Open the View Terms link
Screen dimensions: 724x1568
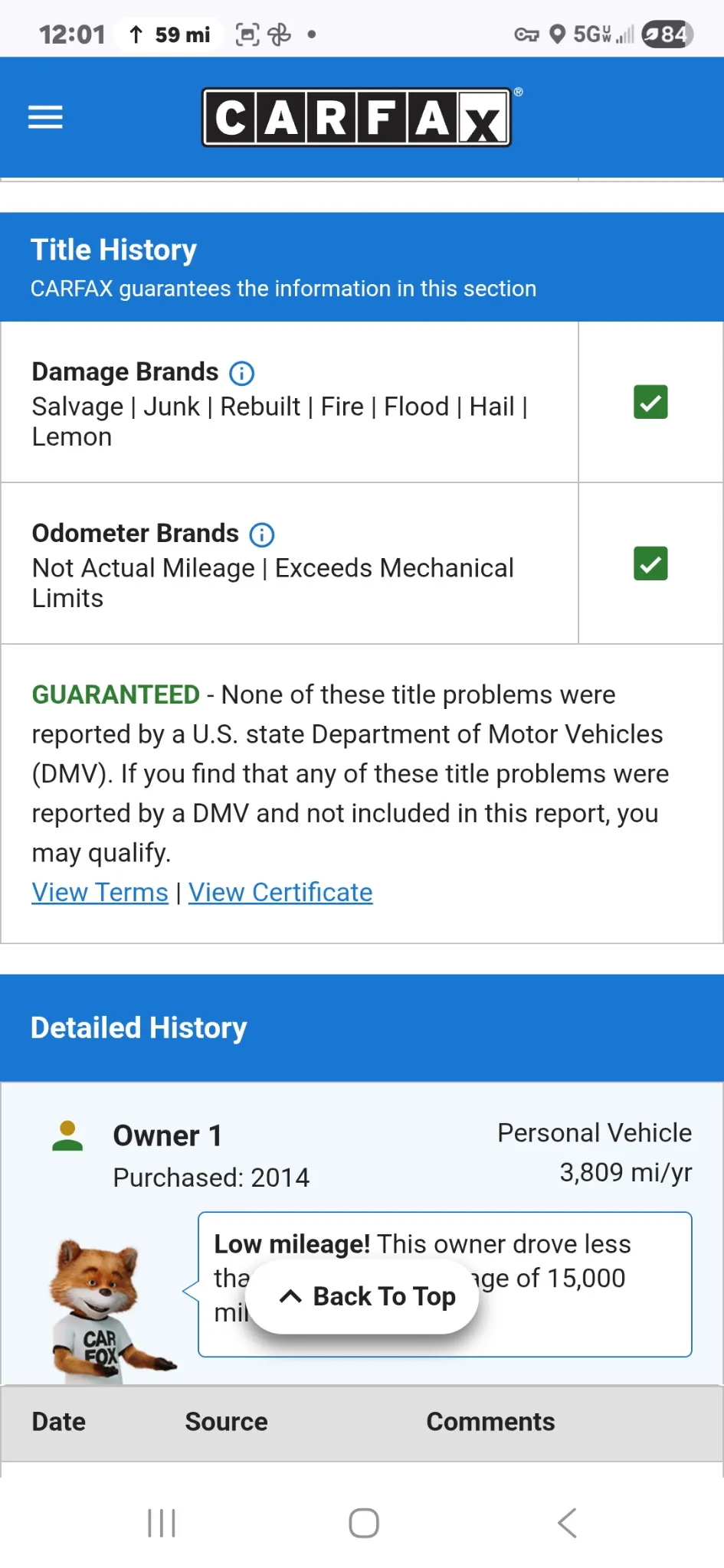100,892
